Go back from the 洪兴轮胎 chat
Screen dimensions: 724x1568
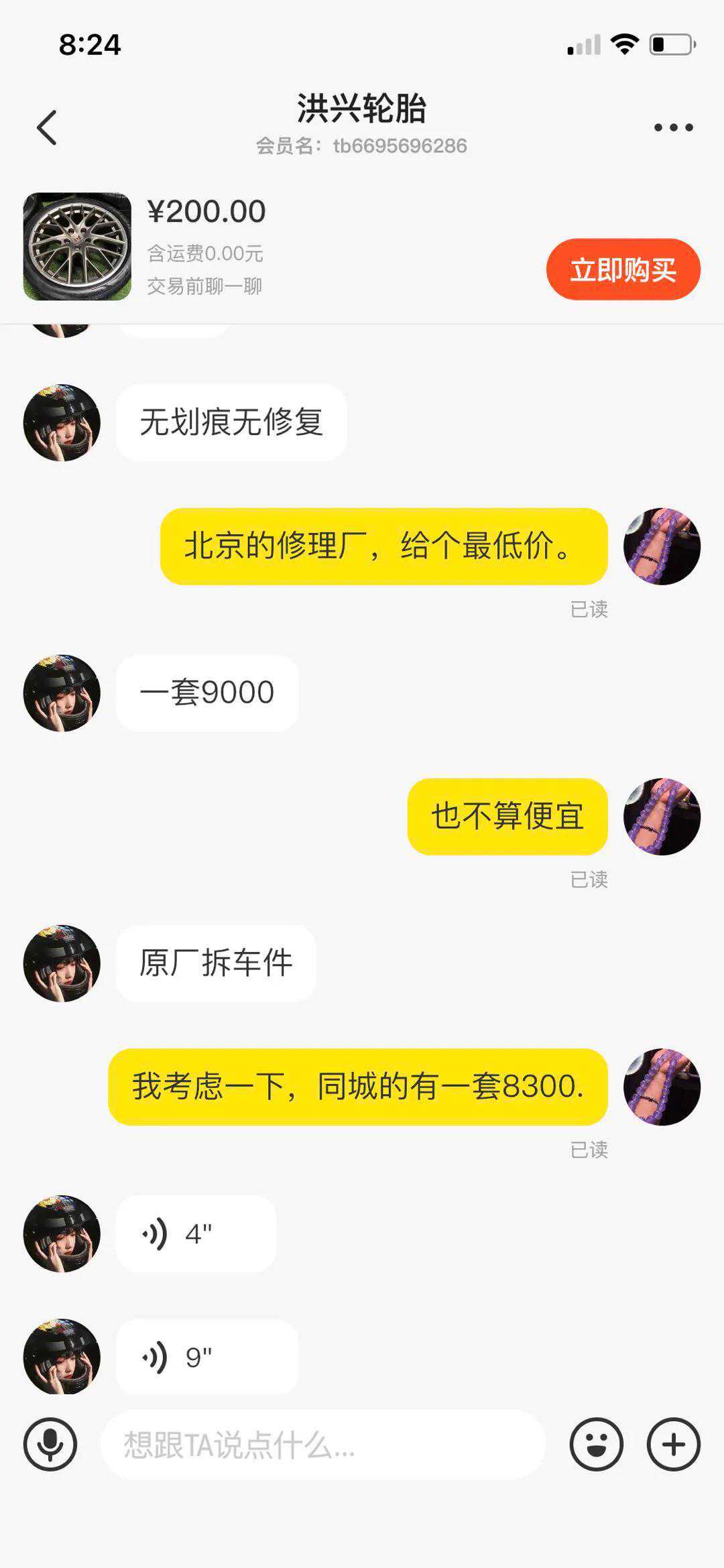tap(47, 127)
